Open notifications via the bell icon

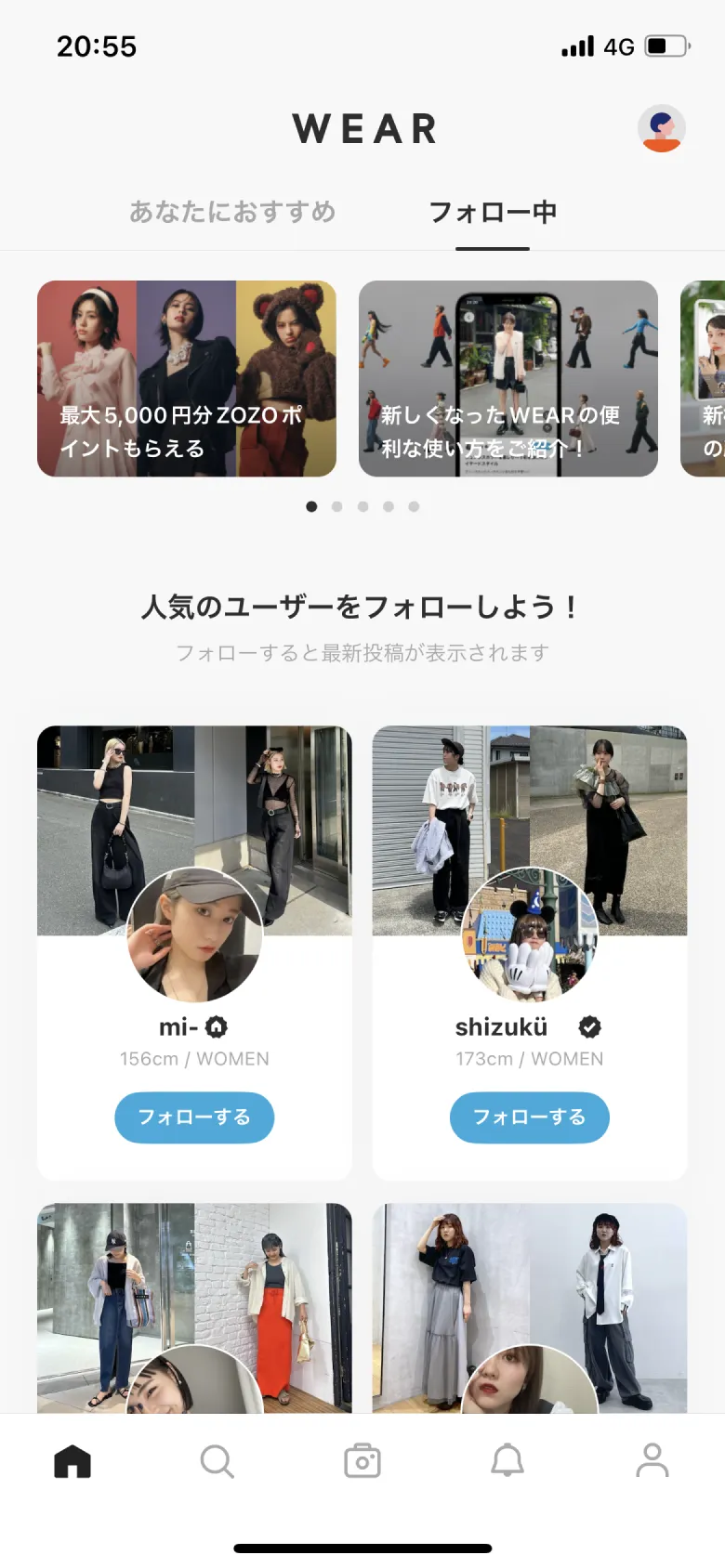[x=507, y=1458]
